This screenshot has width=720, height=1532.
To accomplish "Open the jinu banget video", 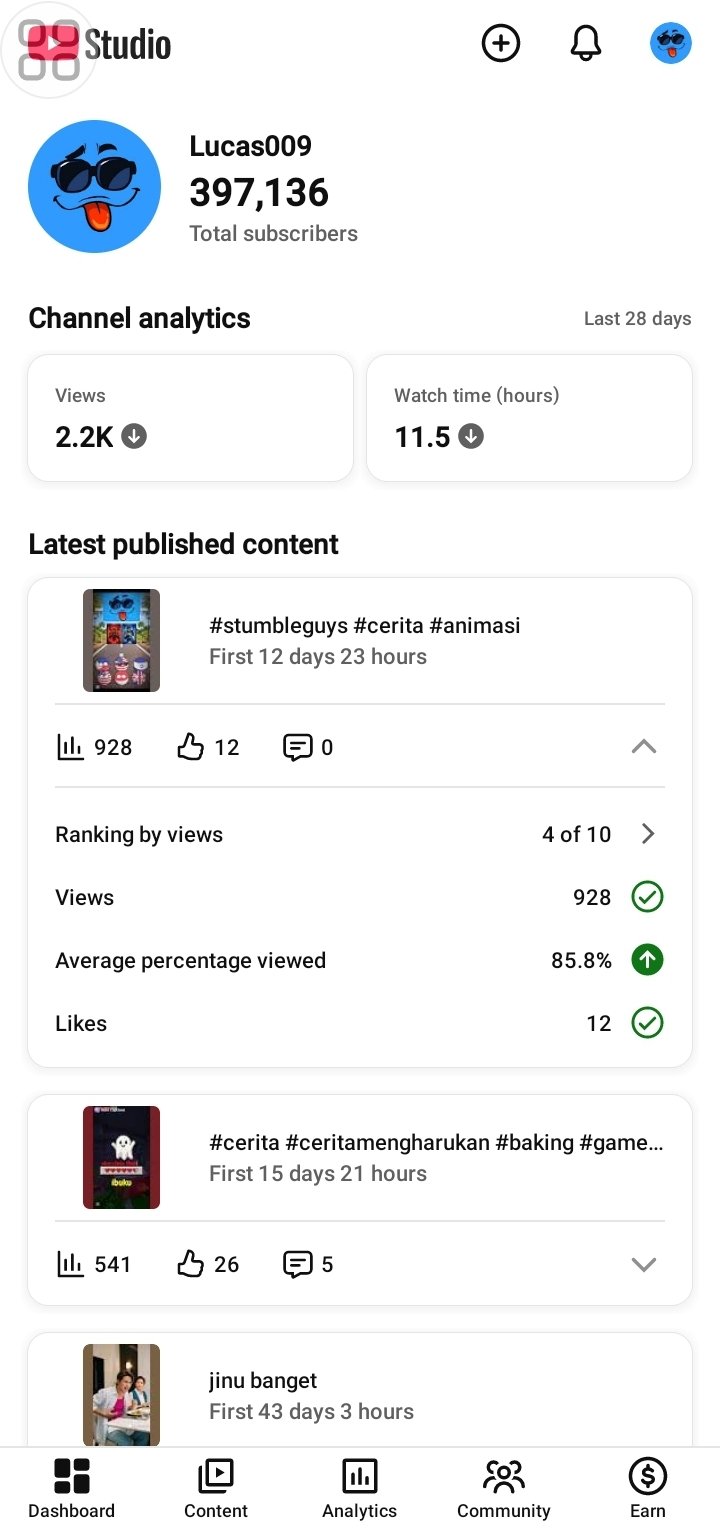I will point(310,1395).
